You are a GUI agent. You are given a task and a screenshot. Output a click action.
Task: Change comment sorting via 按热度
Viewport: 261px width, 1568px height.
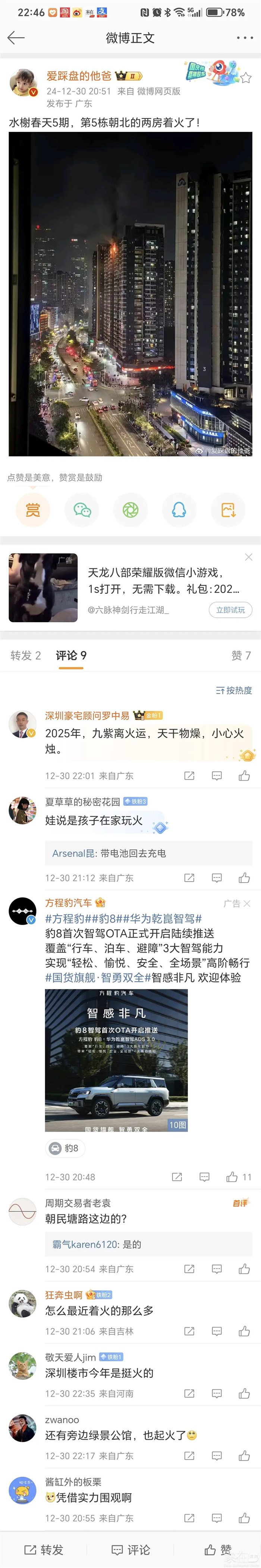233,690
